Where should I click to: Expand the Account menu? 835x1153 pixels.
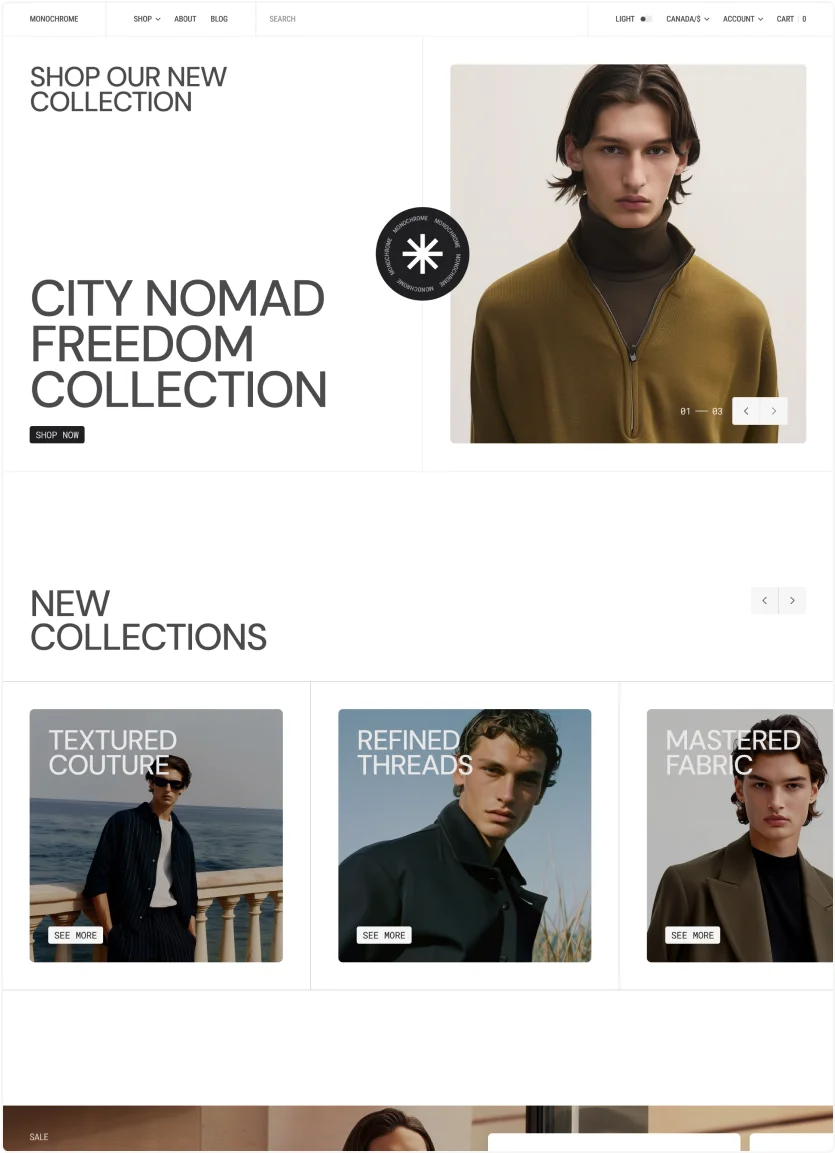742,19
